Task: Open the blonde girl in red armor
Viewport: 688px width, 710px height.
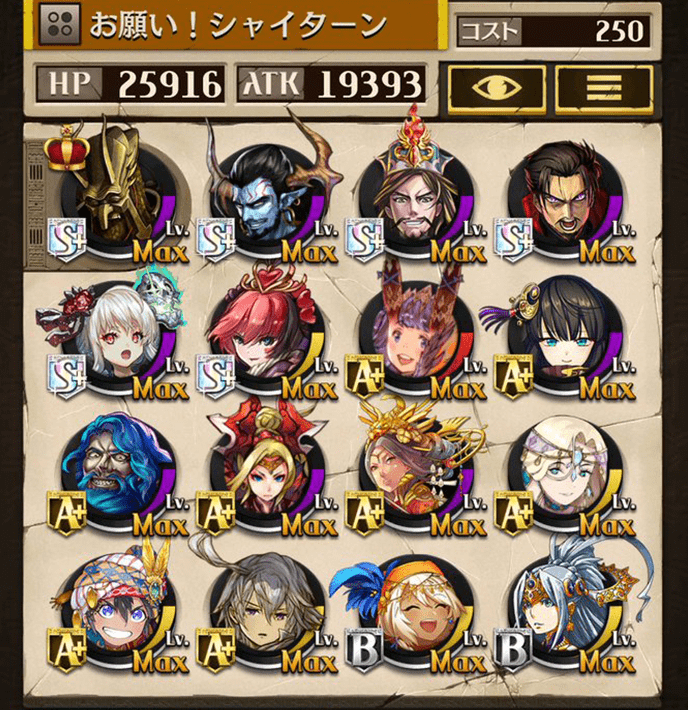Action: click(x=260, y=472)
